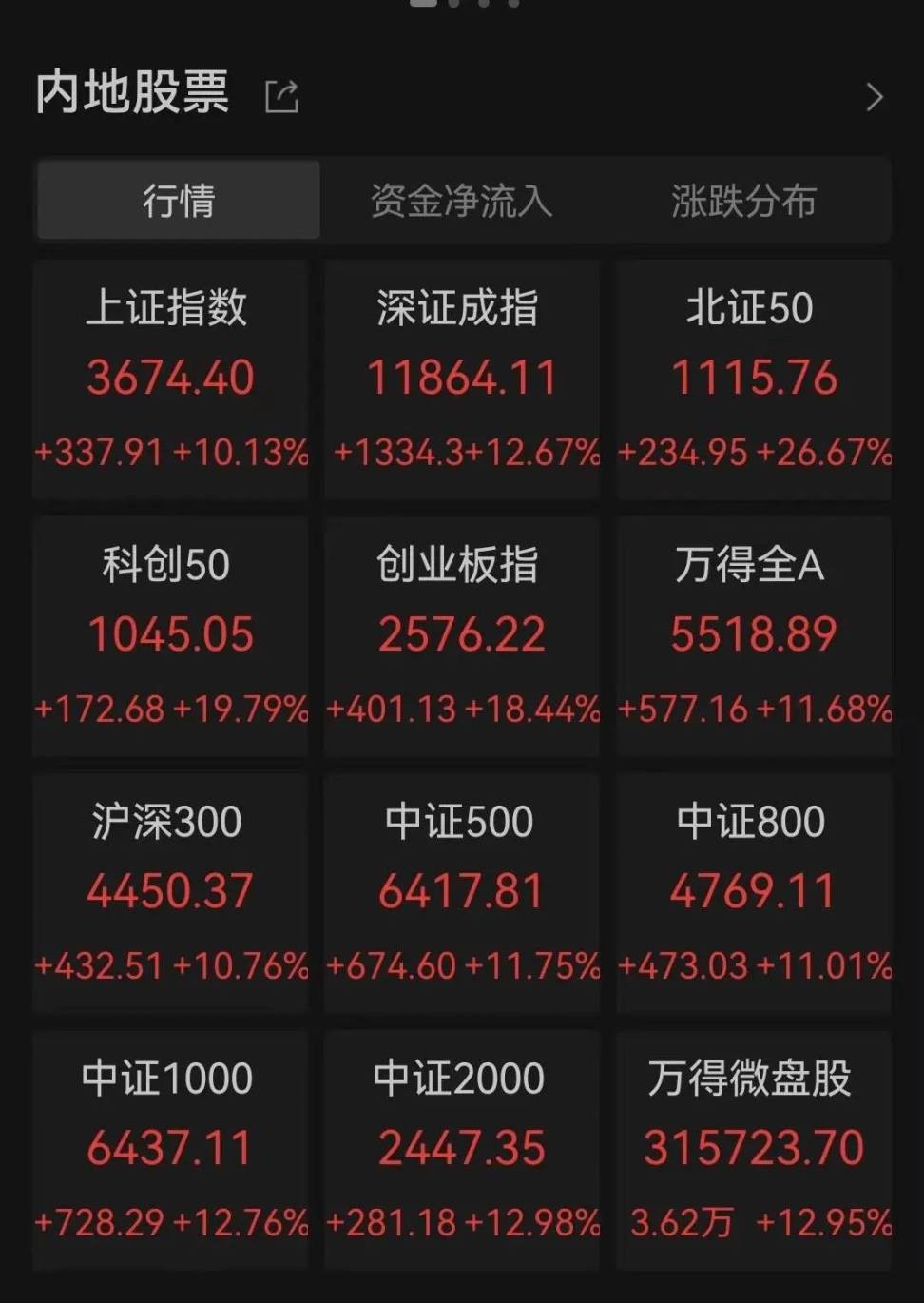This screenshot has width=924, height=1303.
Task: Tap the 科创50 index card
Action: pyautogui.click(x=171, y=635)
